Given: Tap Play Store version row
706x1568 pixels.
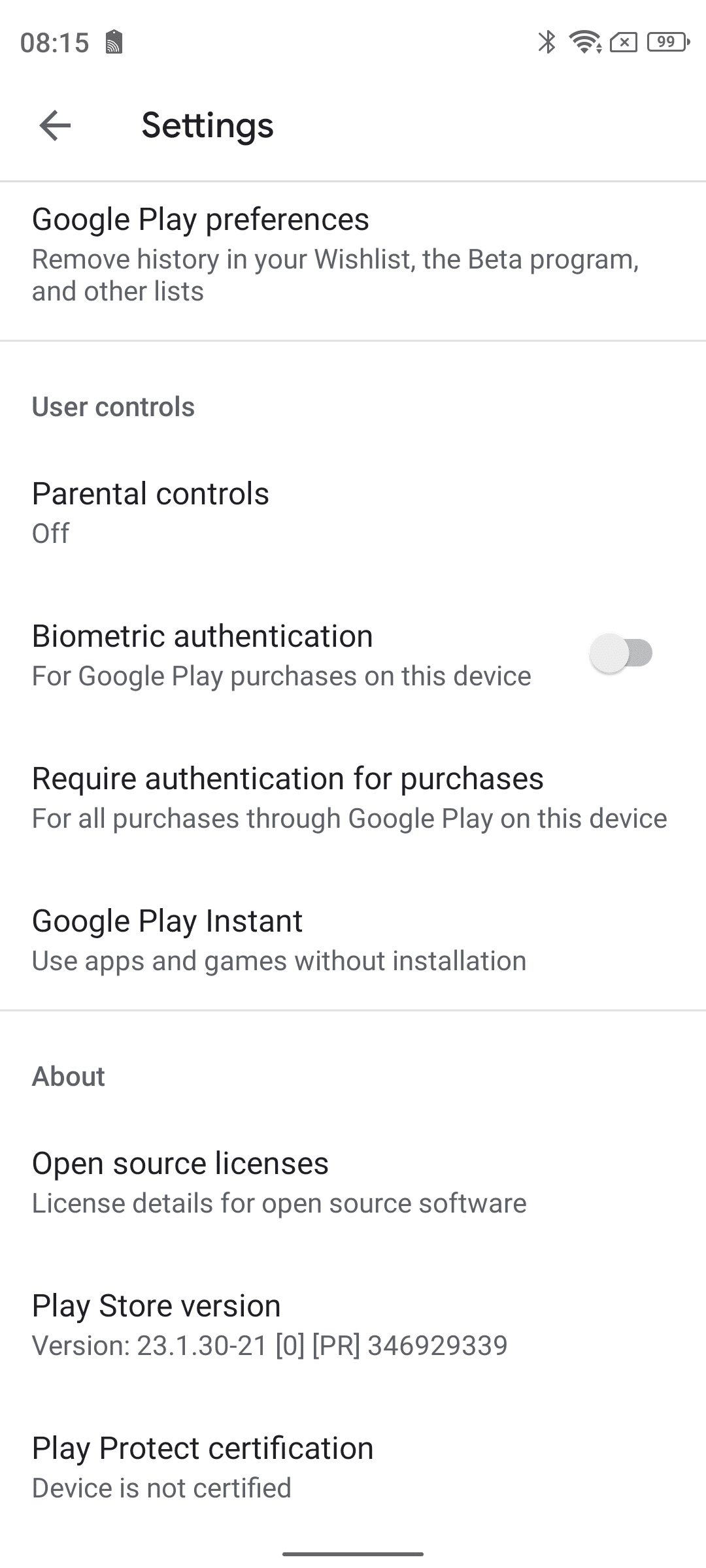Looking at the screenshot, I should click(x=353, y=1325).
